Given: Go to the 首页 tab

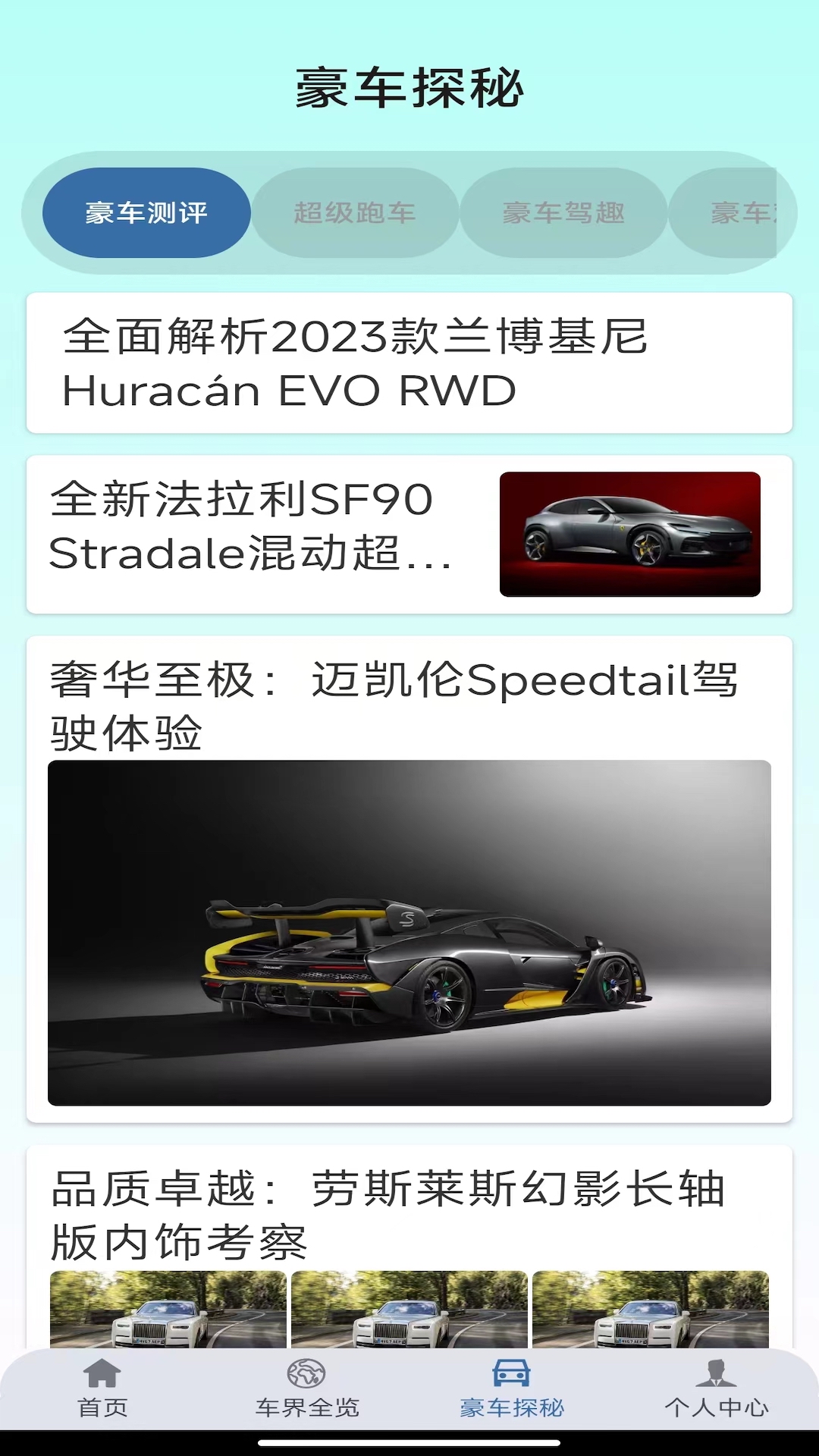Looking at the screenshot, I should pyautogui.click(x=102, y=1389).
